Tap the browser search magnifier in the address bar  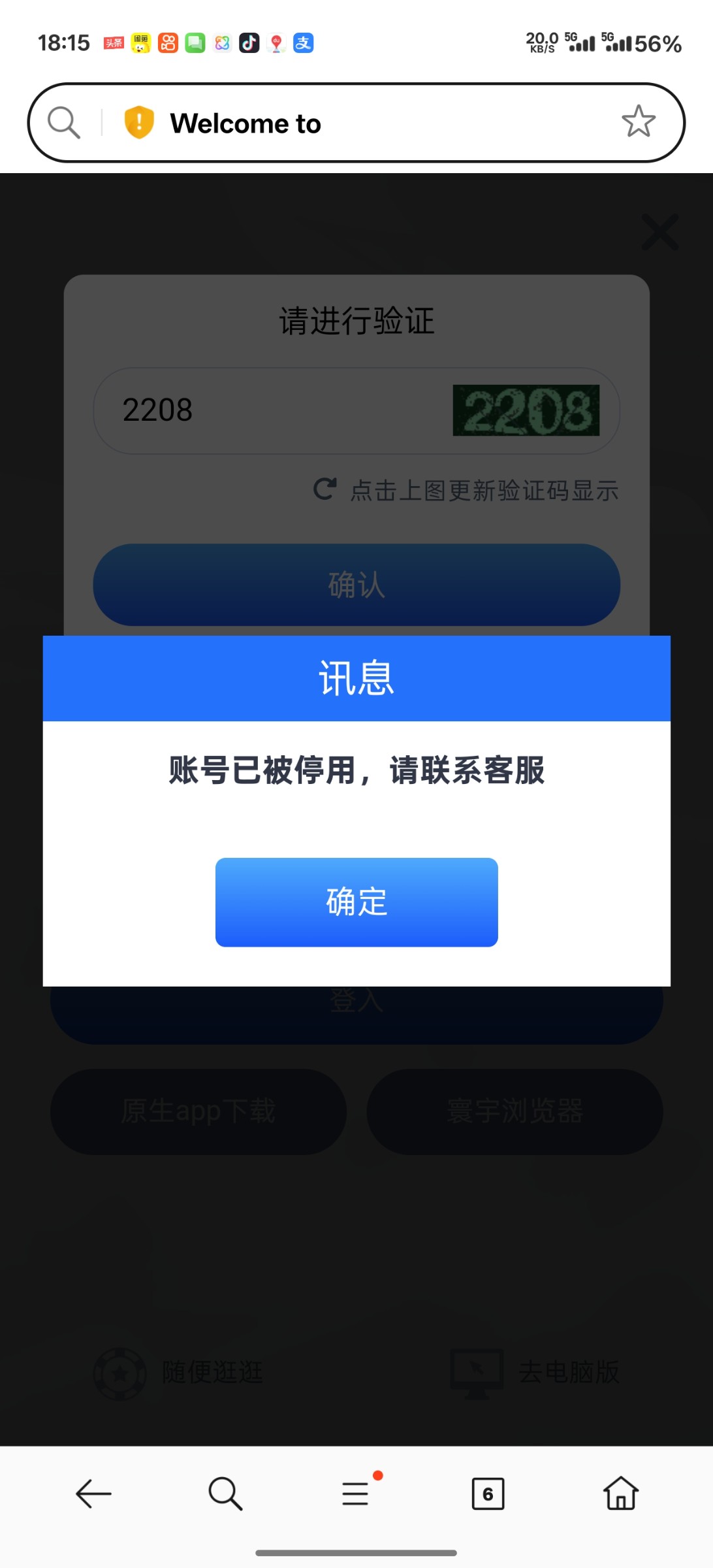pos(64,122)
